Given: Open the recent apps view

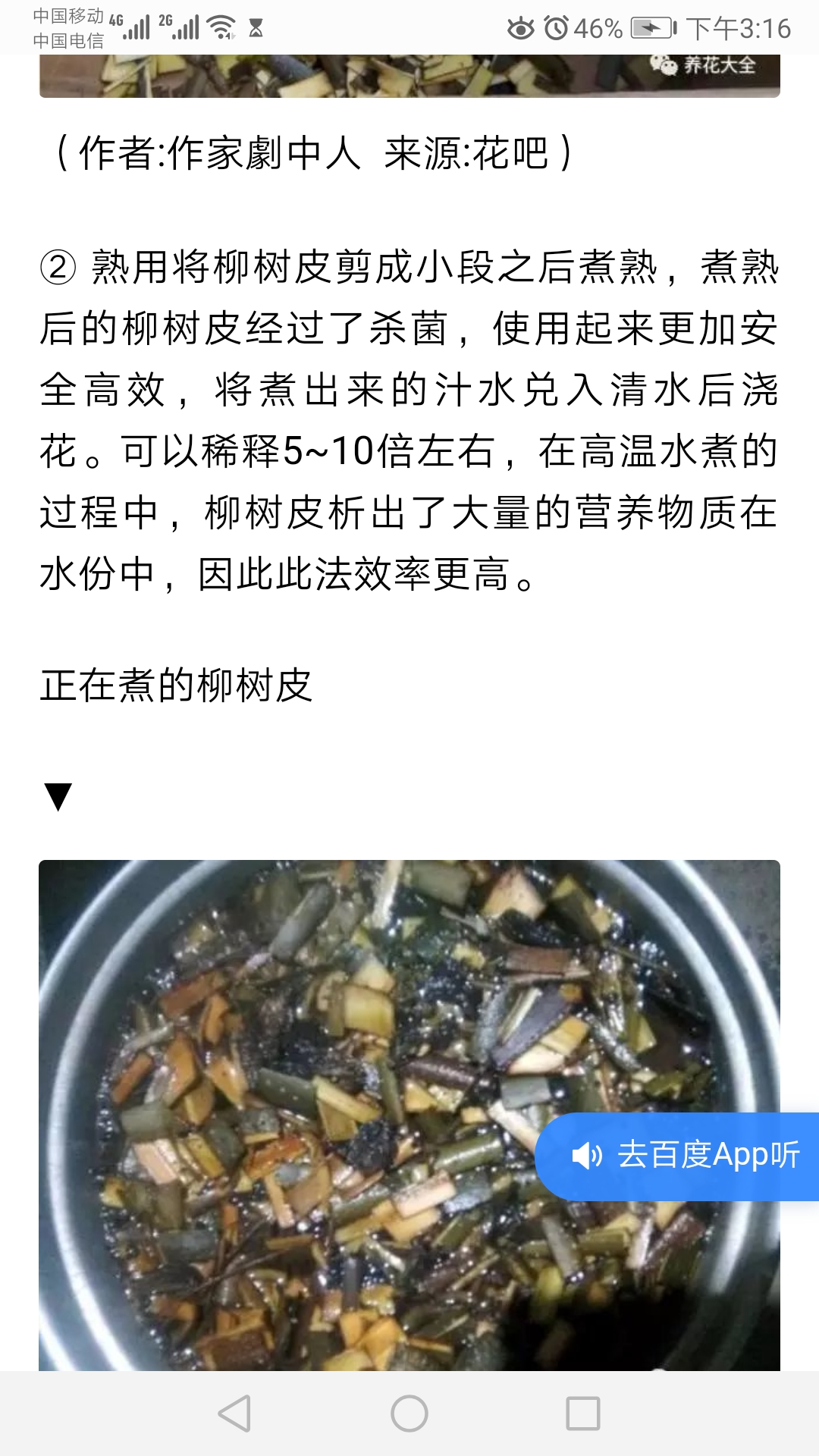Looking at the screenshot, I should pyautogui.click(x=583, y=1414).
